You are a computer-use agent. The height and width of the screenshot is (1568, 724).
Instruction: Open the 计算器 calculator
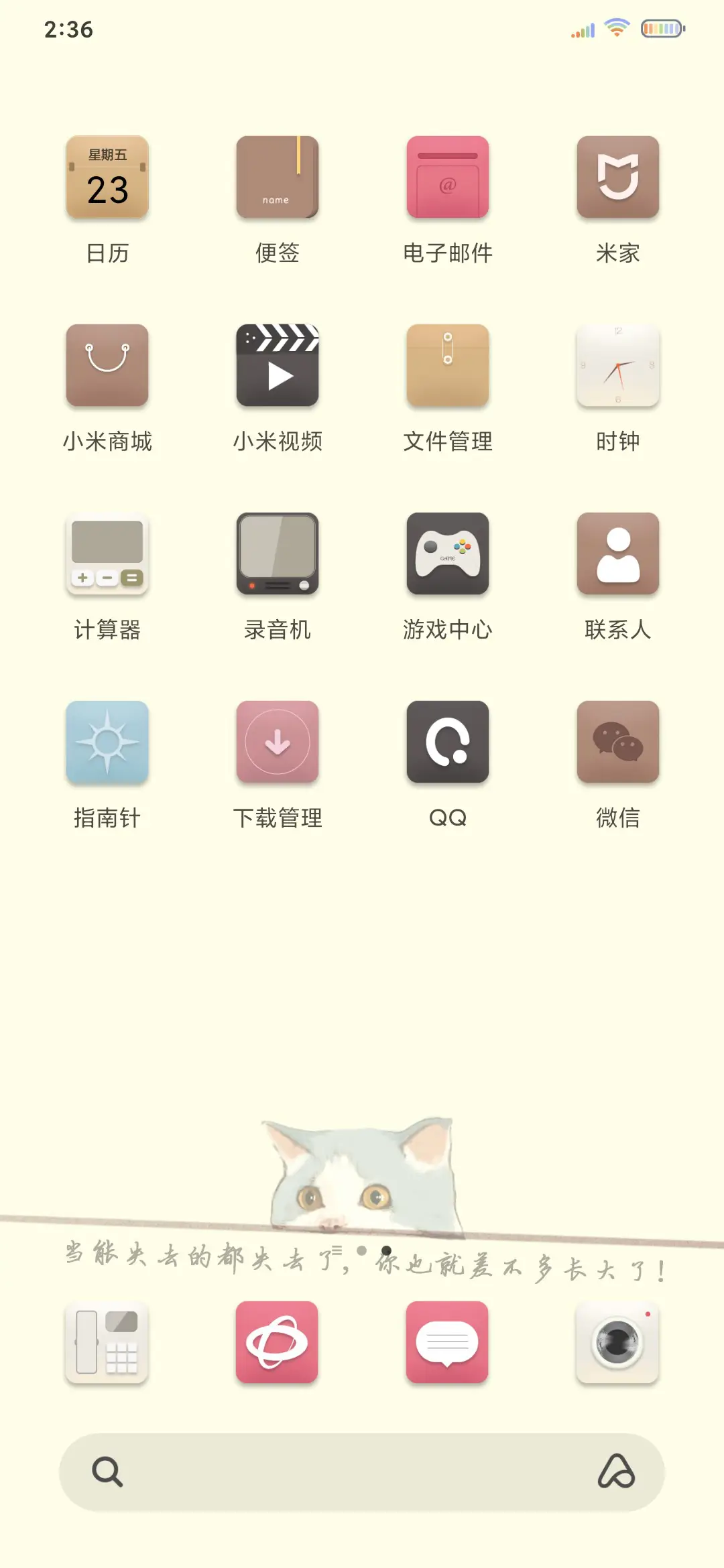click(107, 554)
